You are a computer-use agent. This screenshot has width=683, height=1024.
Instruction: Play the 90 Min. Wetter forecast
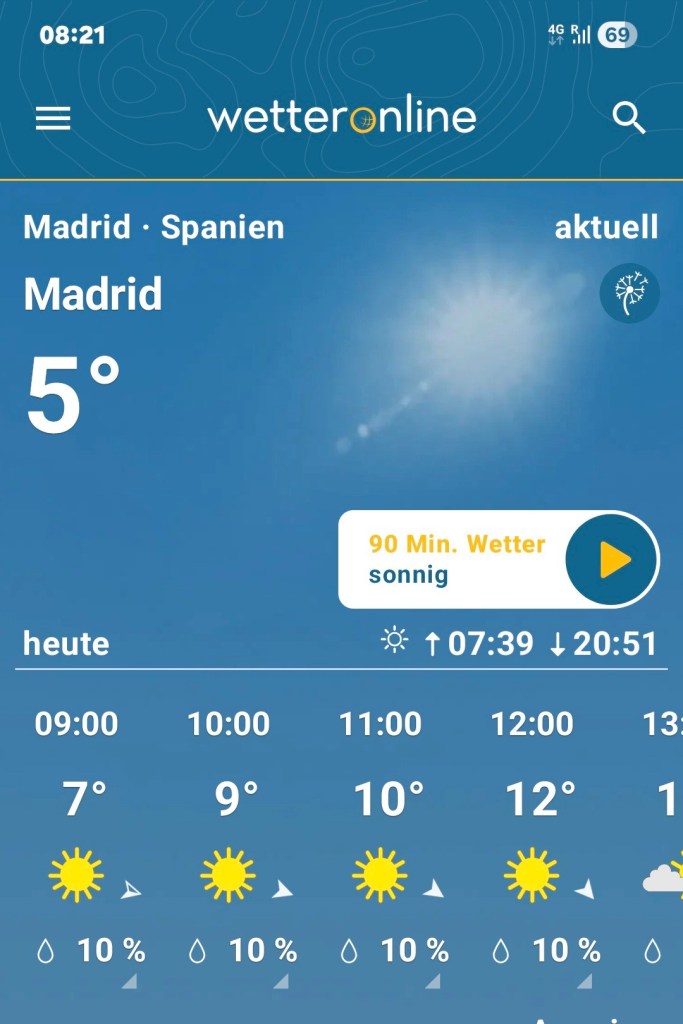612,560
